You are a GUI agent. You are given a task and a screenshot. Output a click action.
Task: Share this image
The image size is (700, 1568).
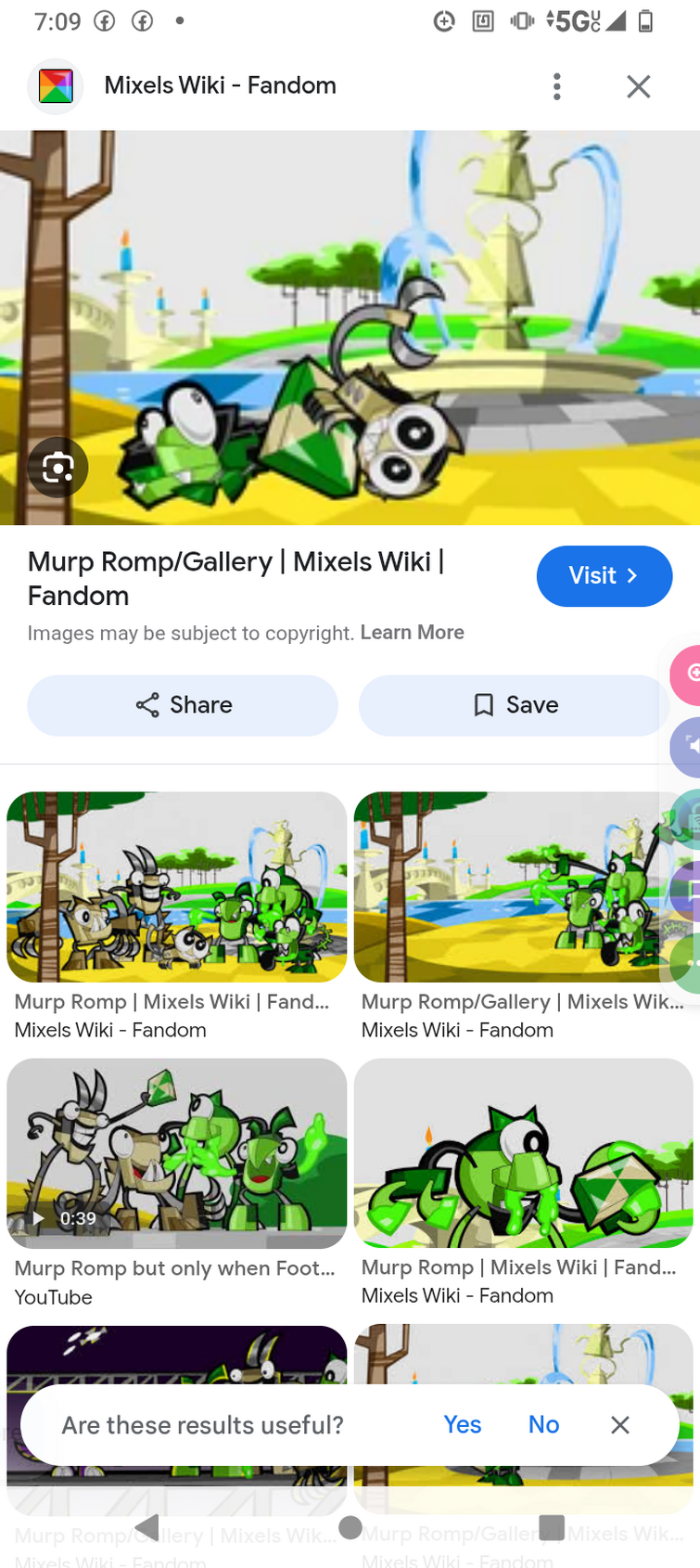[x=183, y=705]
